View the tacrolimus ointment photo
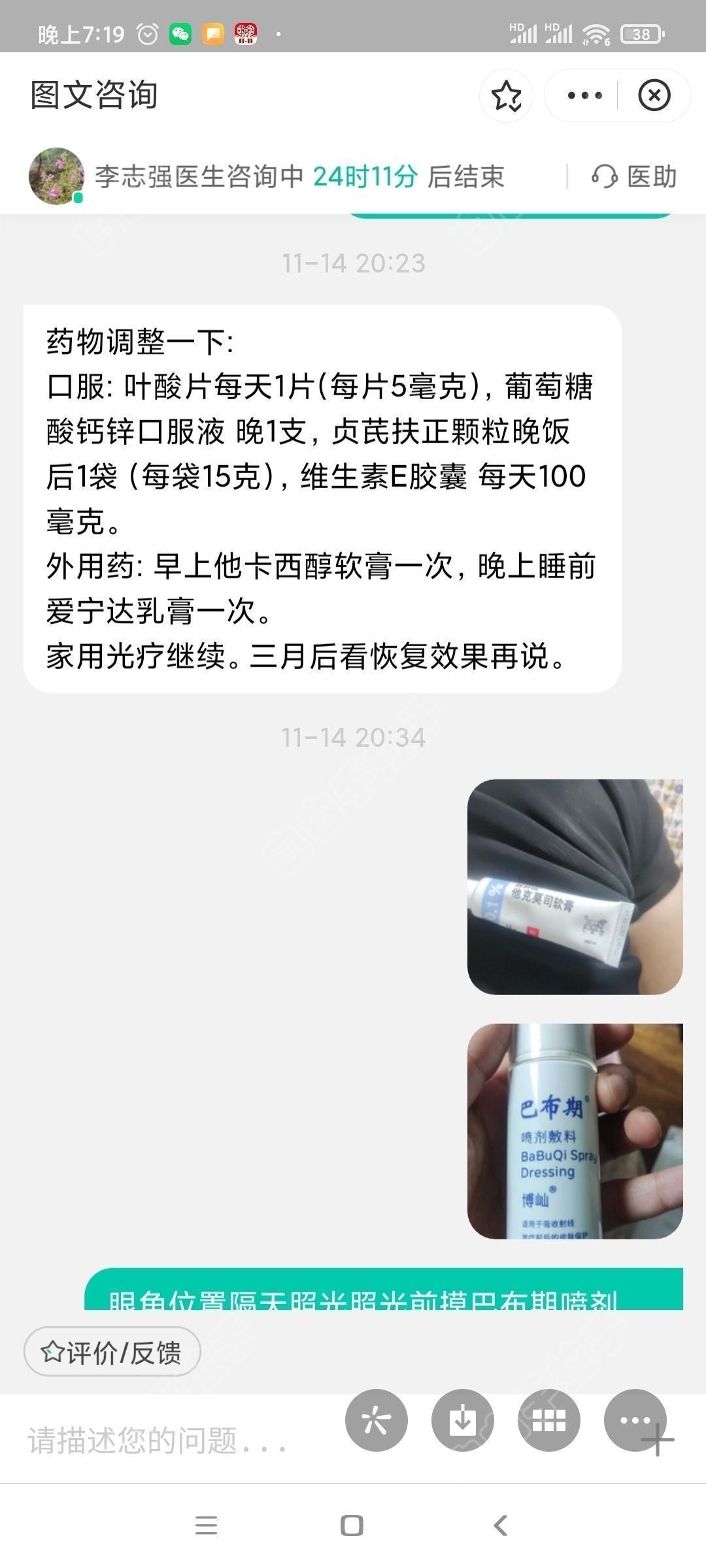The image size is (706, 1568). coord(575,887)
